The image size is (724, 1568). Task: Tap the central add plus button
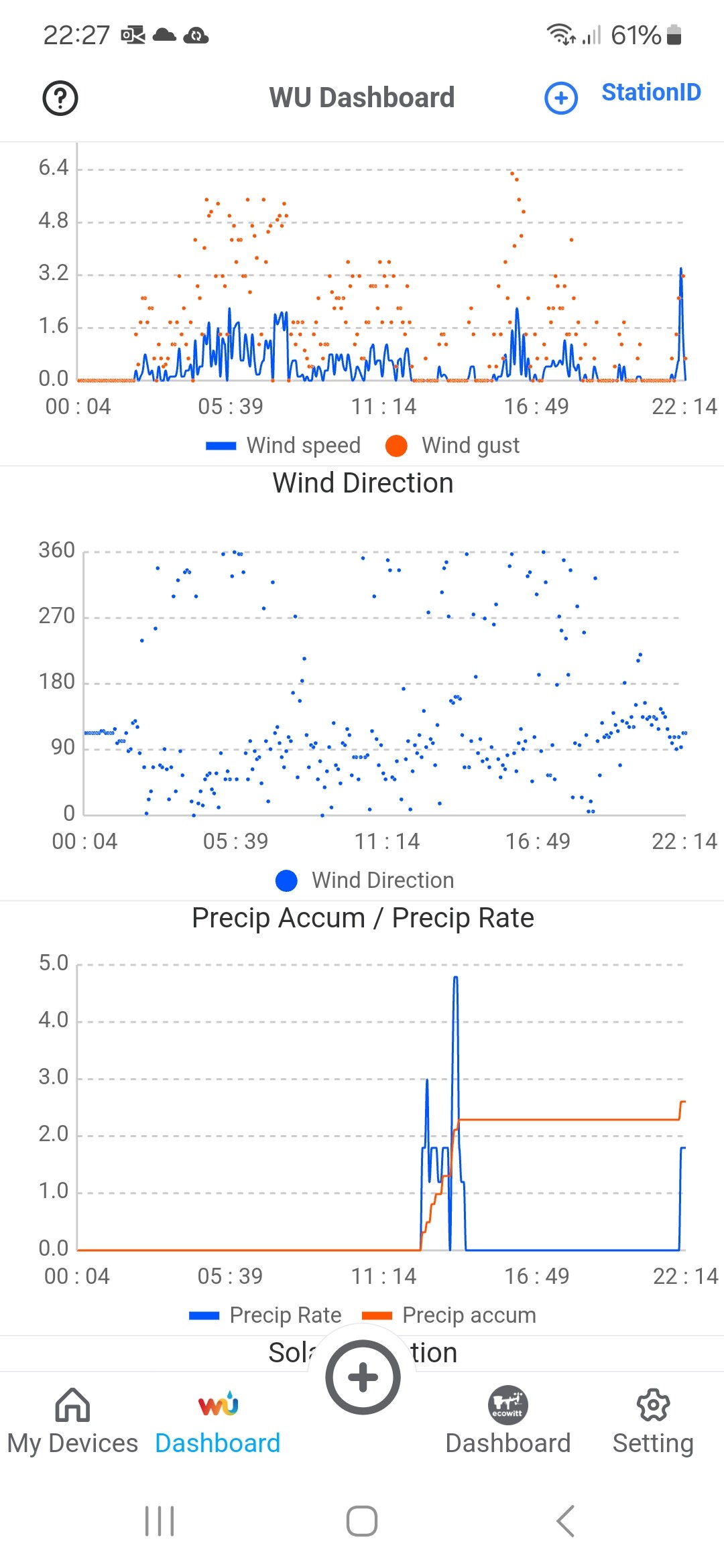coord(363,1378)
